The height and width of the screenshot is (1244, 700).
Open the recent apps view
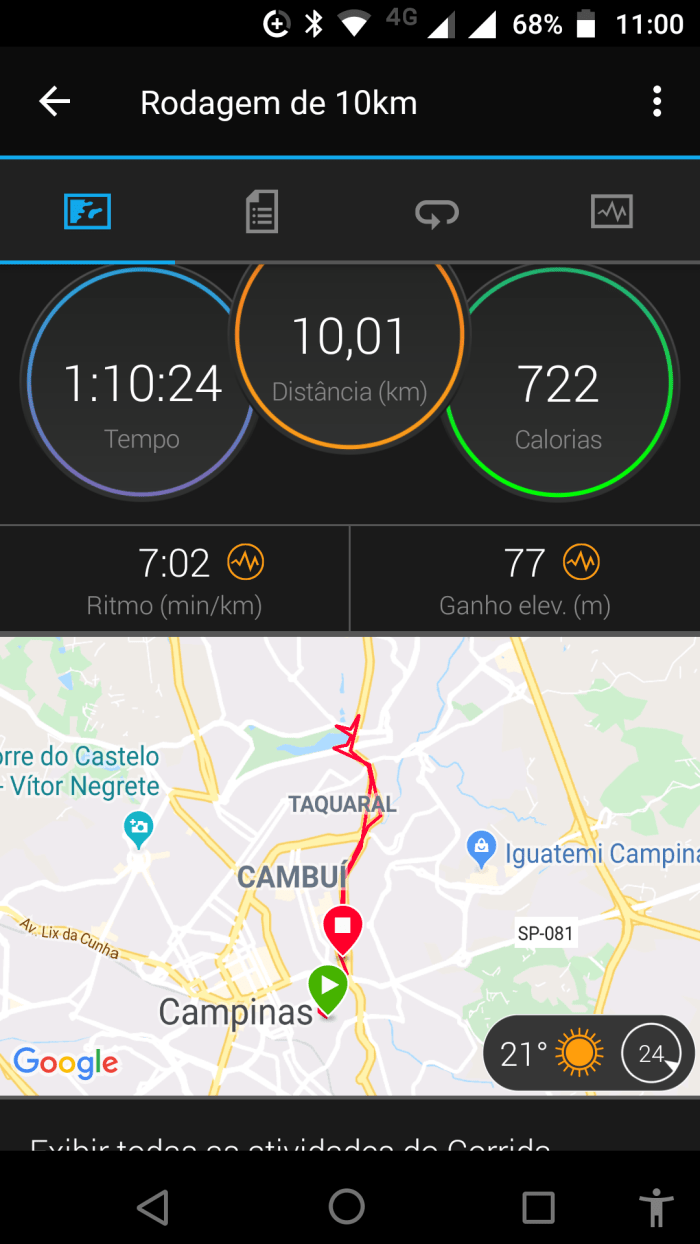tap(538, 1207)
